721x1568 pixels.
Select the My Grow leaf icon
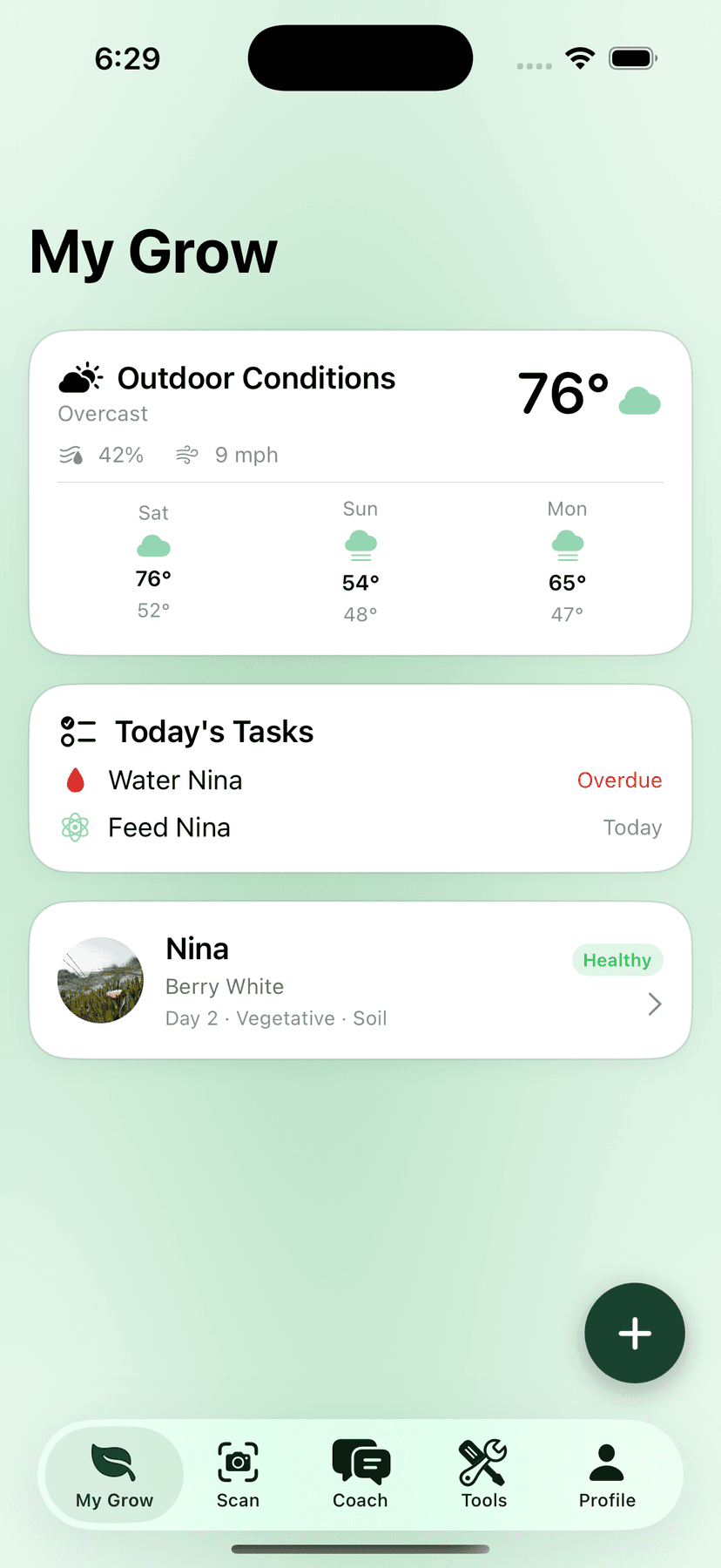tap(113, 1462)
